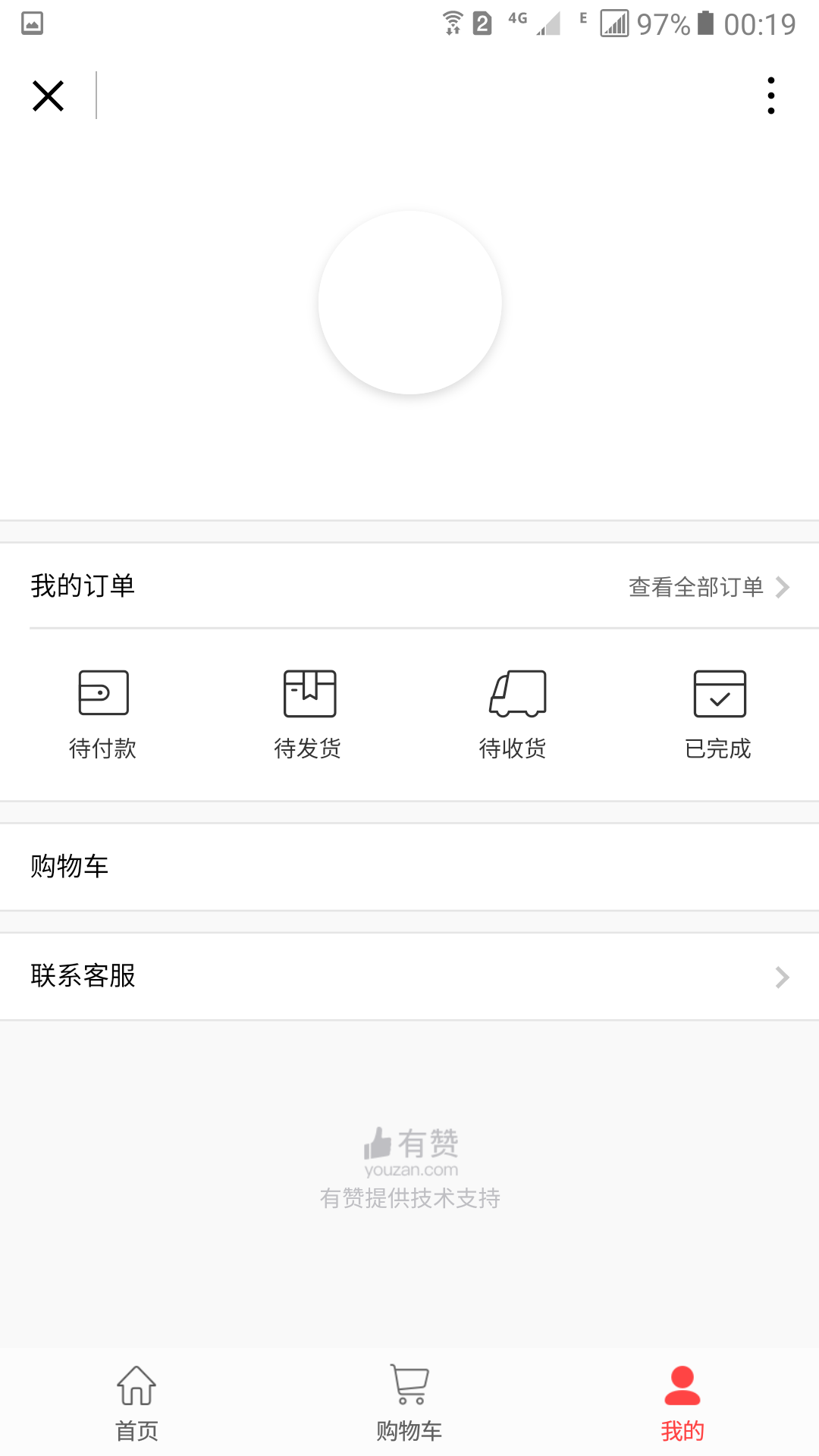View all orders via 查看全部订单
Viewport: 819px width, 1456px height.
pos(709,587)
